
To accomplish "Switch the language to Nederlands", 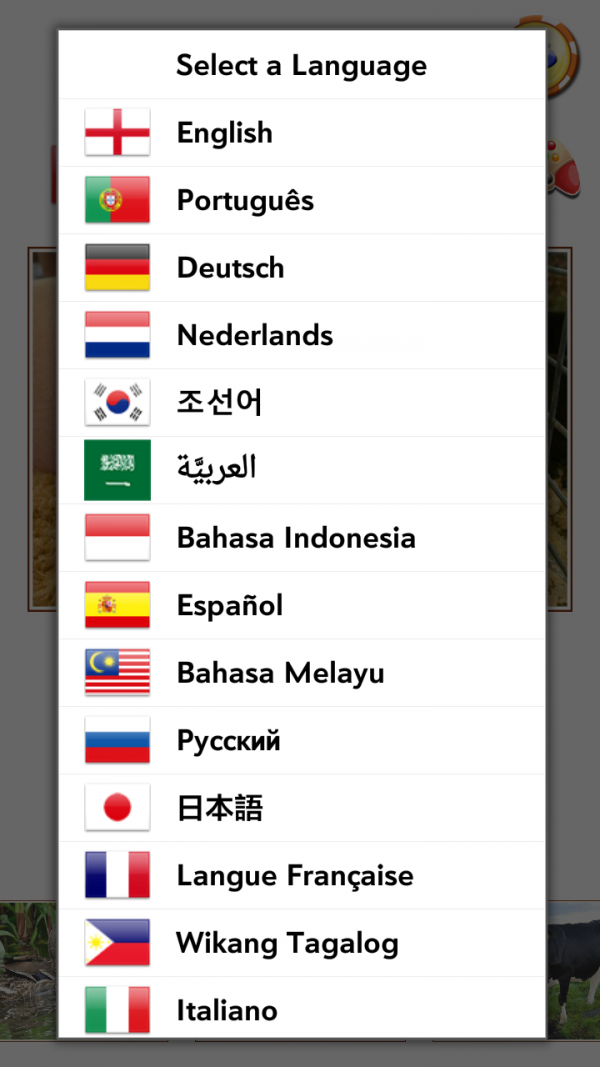I will pyautogui.click(x=300, y=335).
